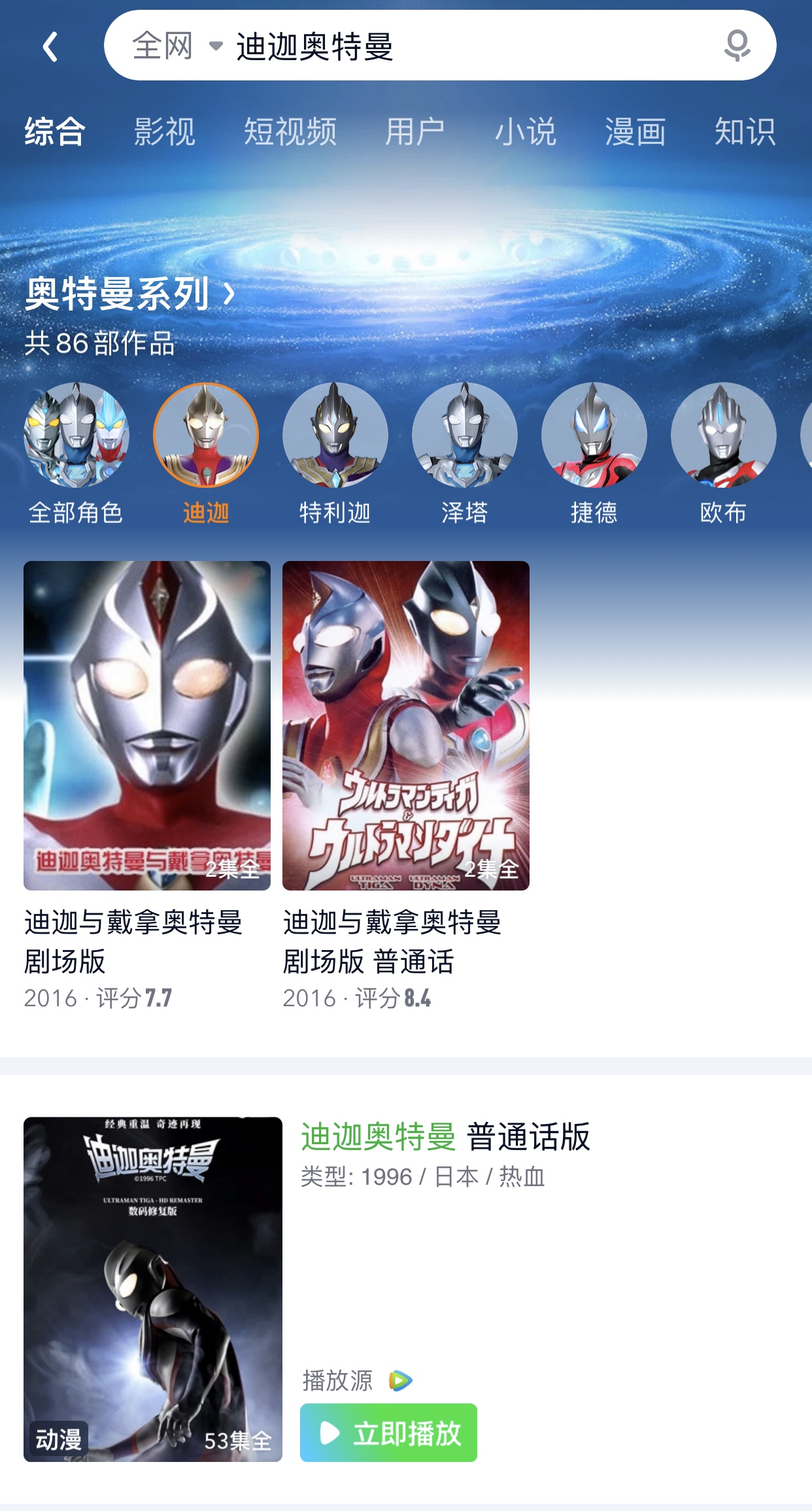Switch to the 用户 tab
This screenshot has width=812, height=1511.
414,132
